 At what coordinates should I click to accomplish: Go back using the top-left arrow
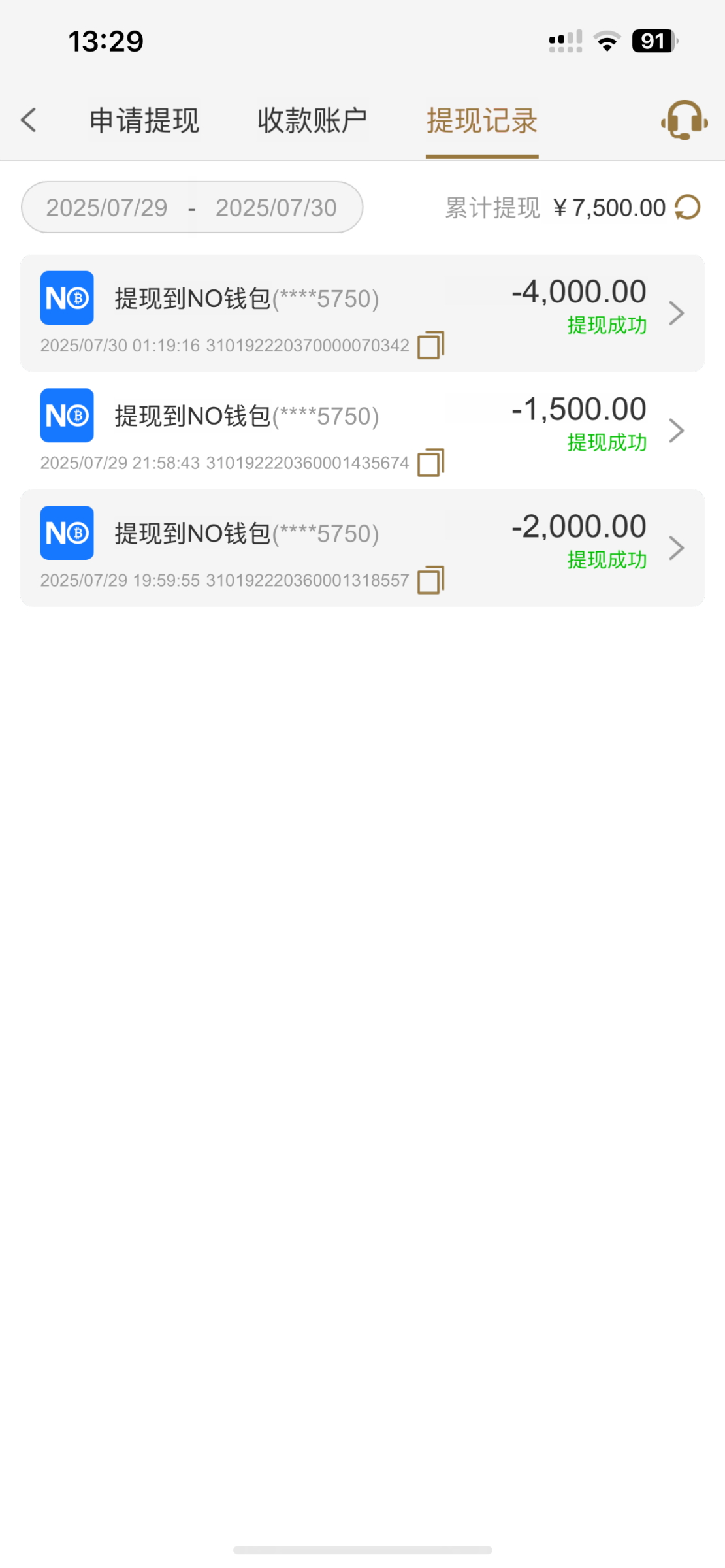[29, 120]
